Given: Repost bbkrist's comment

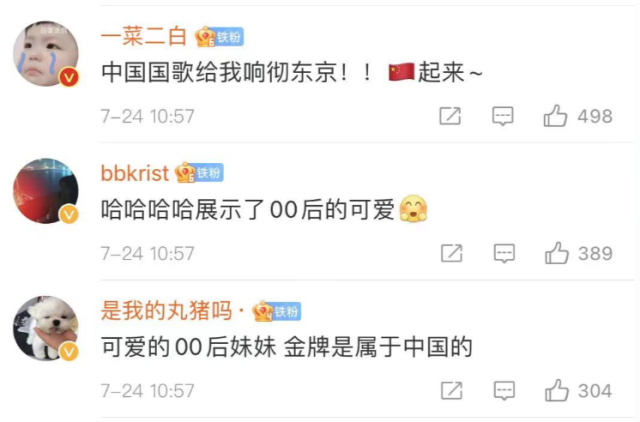Looking at the screenshot, I should click(451, 253).
